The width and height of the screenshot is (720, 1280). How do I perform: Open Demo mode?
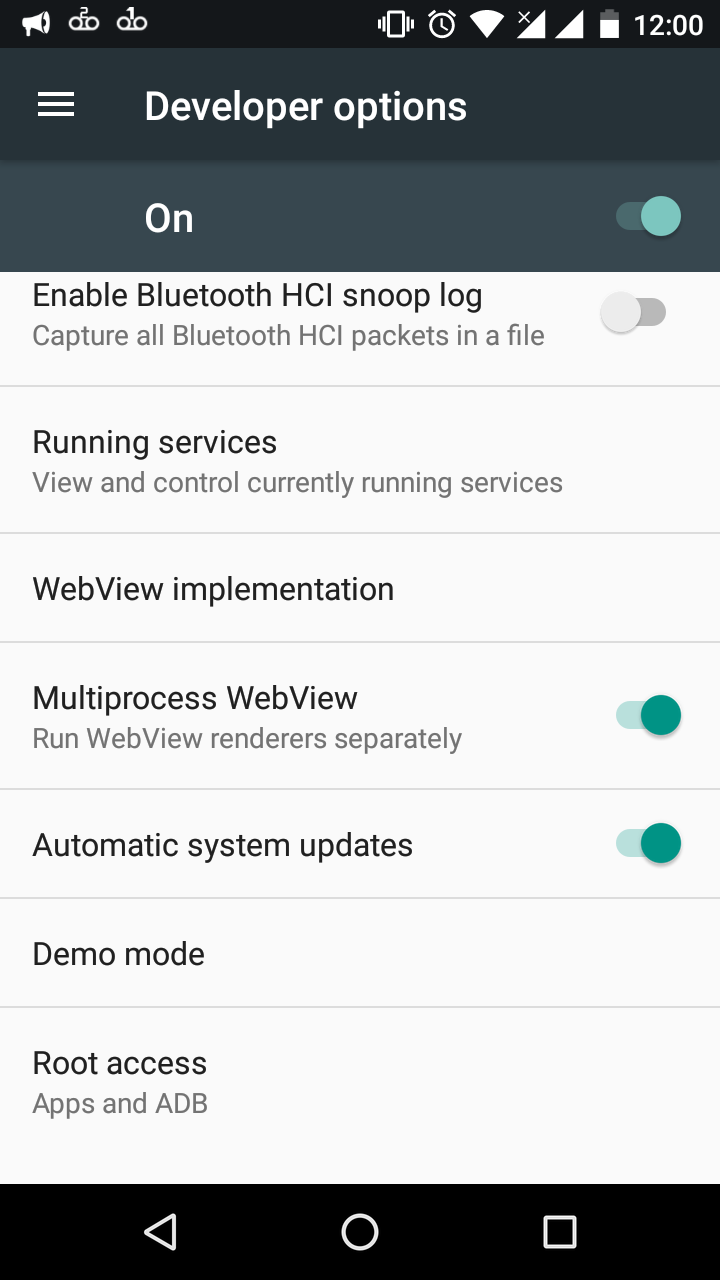coord(360,953)
